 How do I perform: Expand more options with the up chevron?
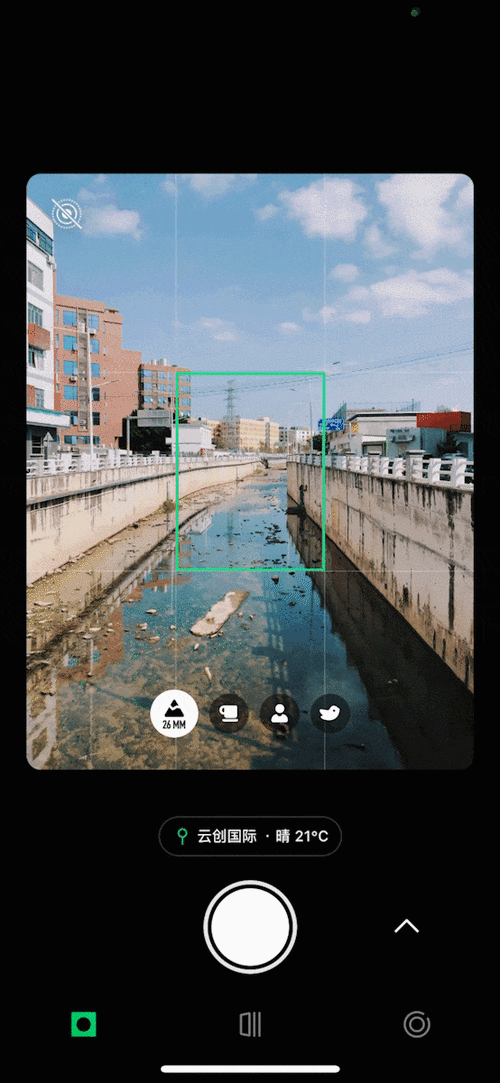coord(407,926)
